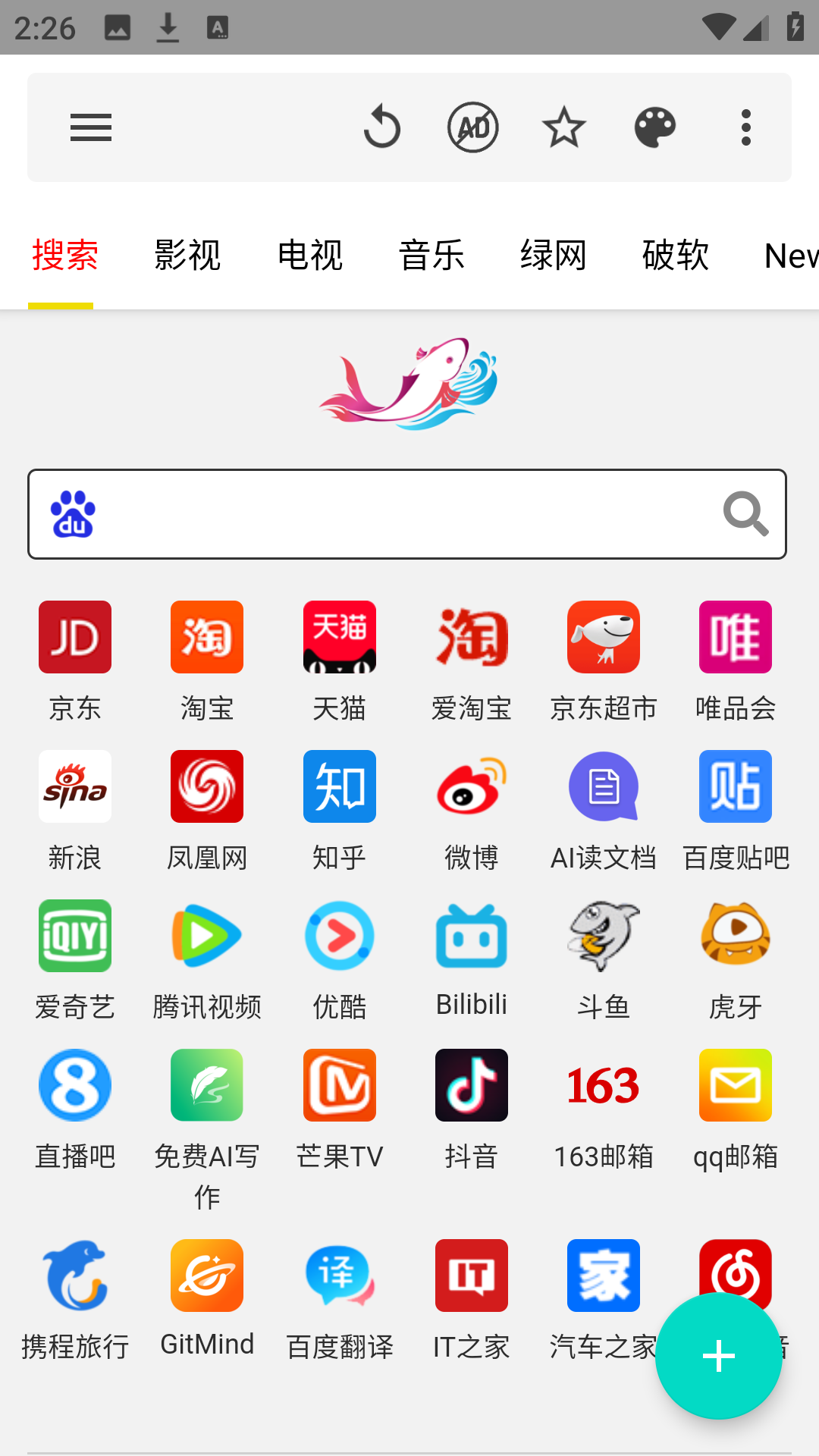Switch to the 影视 tab

point(187,255)
